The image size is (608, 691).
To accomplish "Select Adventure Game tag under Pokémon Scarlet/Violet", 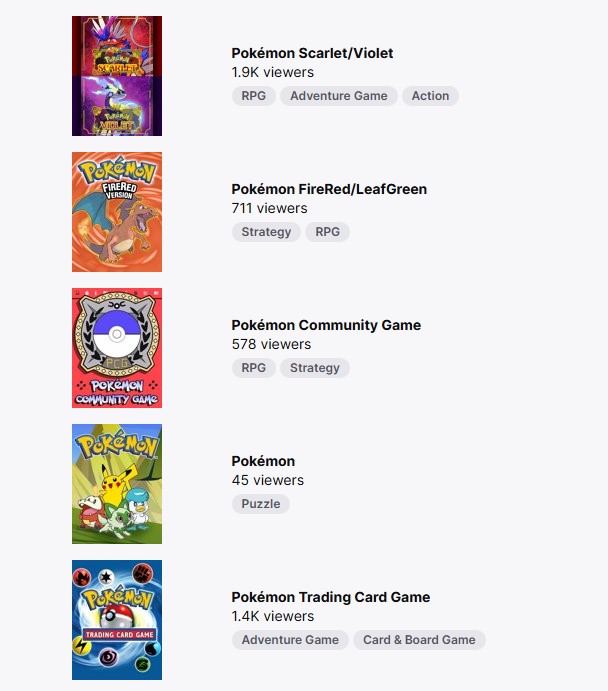I will (x=338, y=96).
